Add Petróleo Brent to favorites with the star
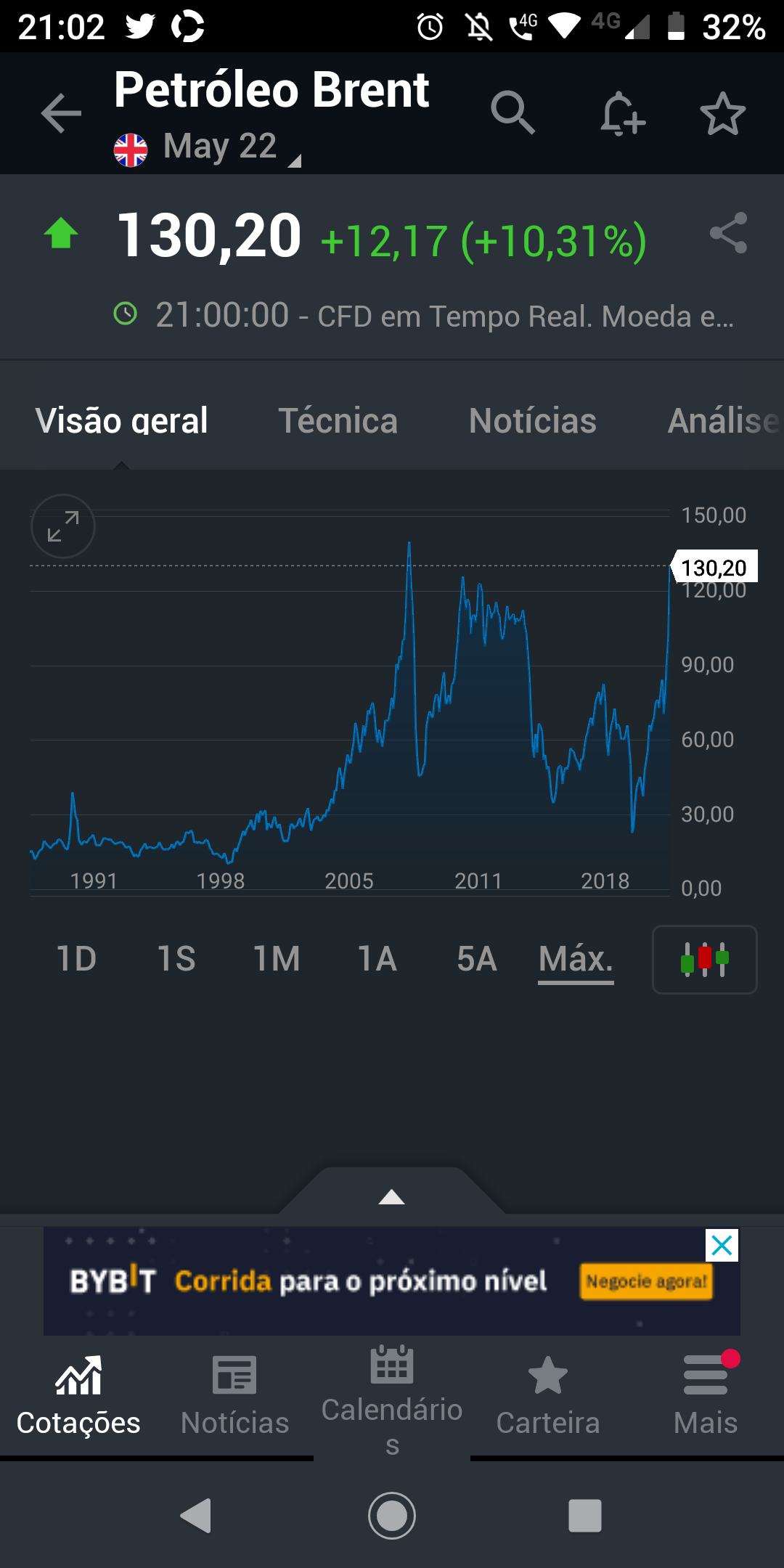The width and height of the screenshot is (784, 1568). (x=722, y=113)
